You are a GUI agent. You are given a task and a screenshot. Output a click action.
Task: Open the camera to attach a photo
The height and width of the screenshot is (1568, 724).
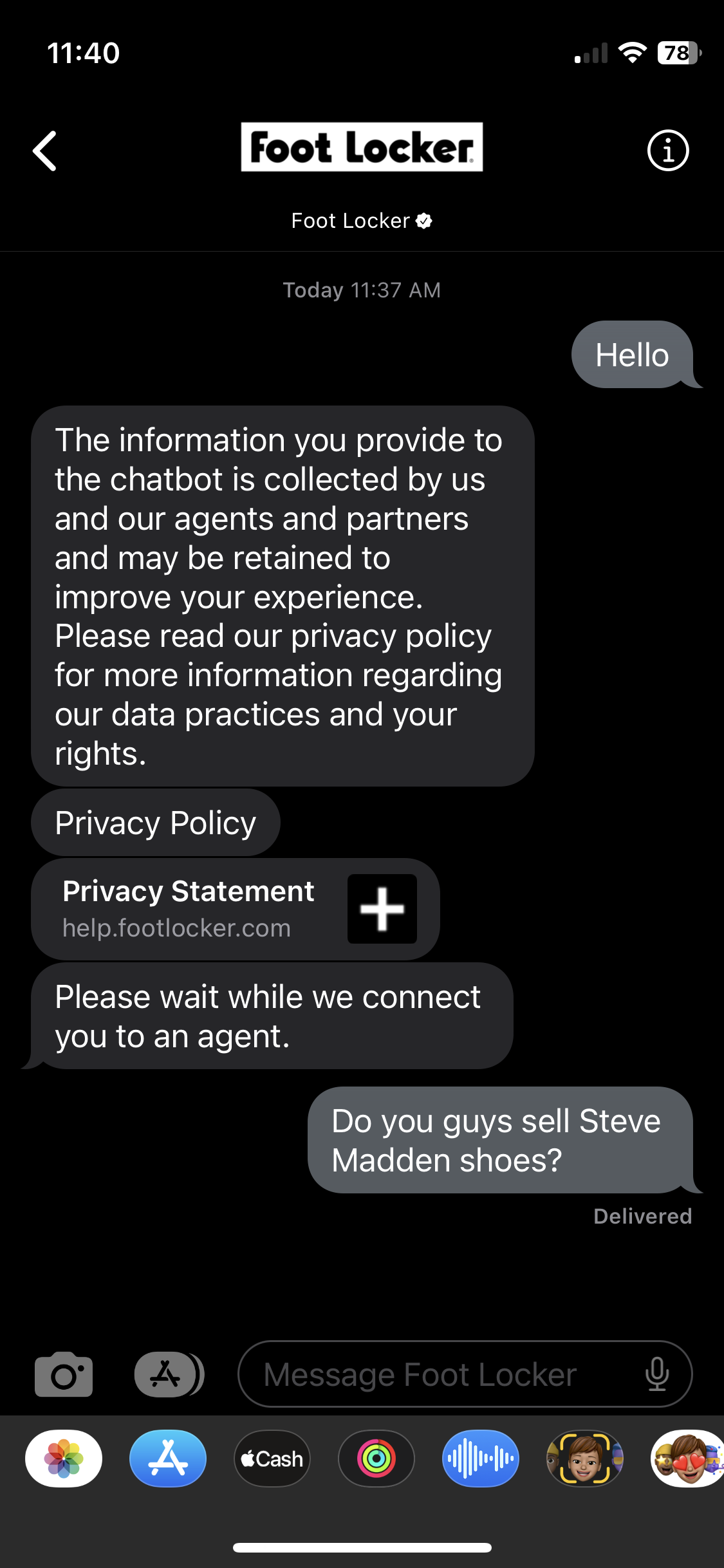(x=64, y=1374)
